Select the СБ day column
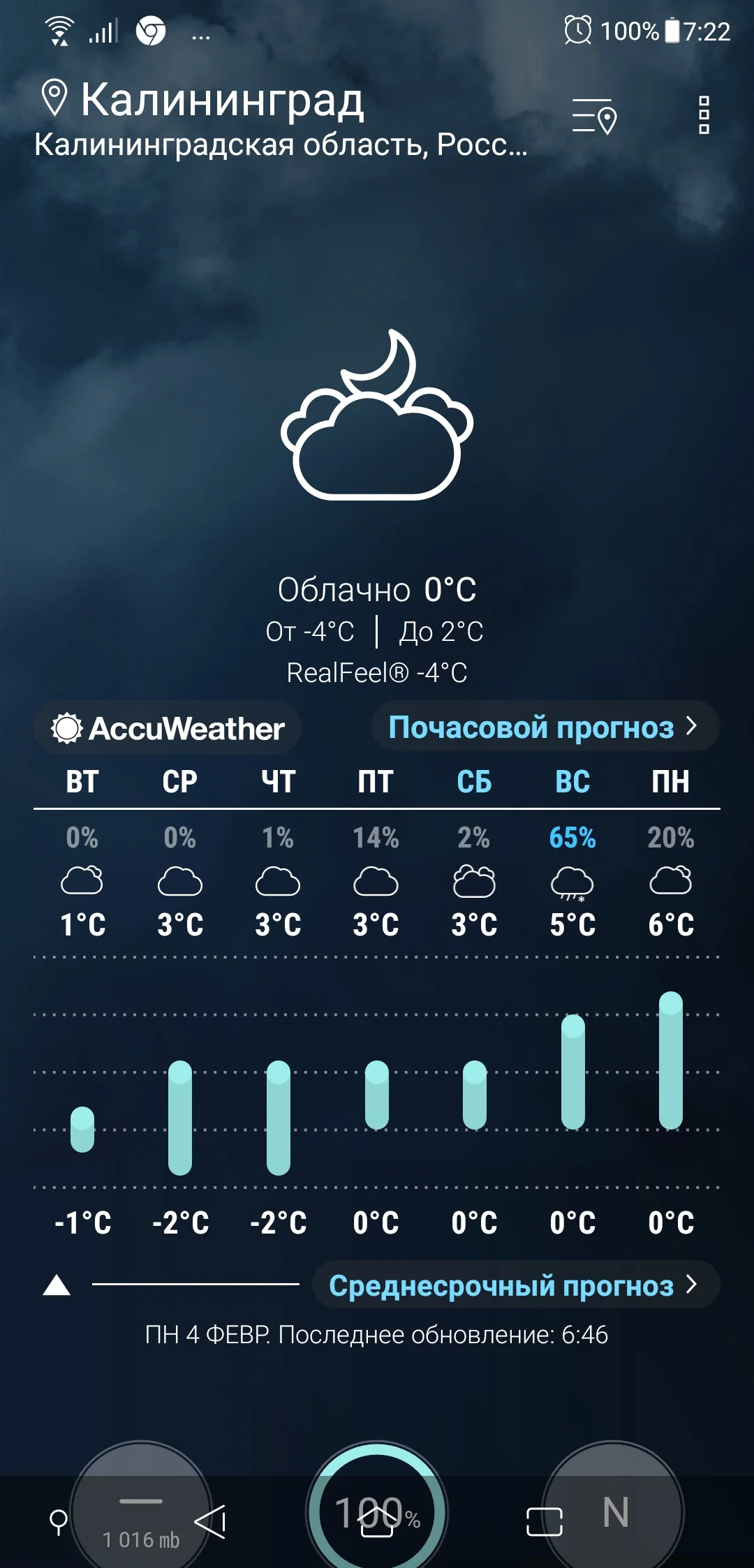Image resolution: width=754 pixels, height=1568 pixels. click(x=475, y=782)
